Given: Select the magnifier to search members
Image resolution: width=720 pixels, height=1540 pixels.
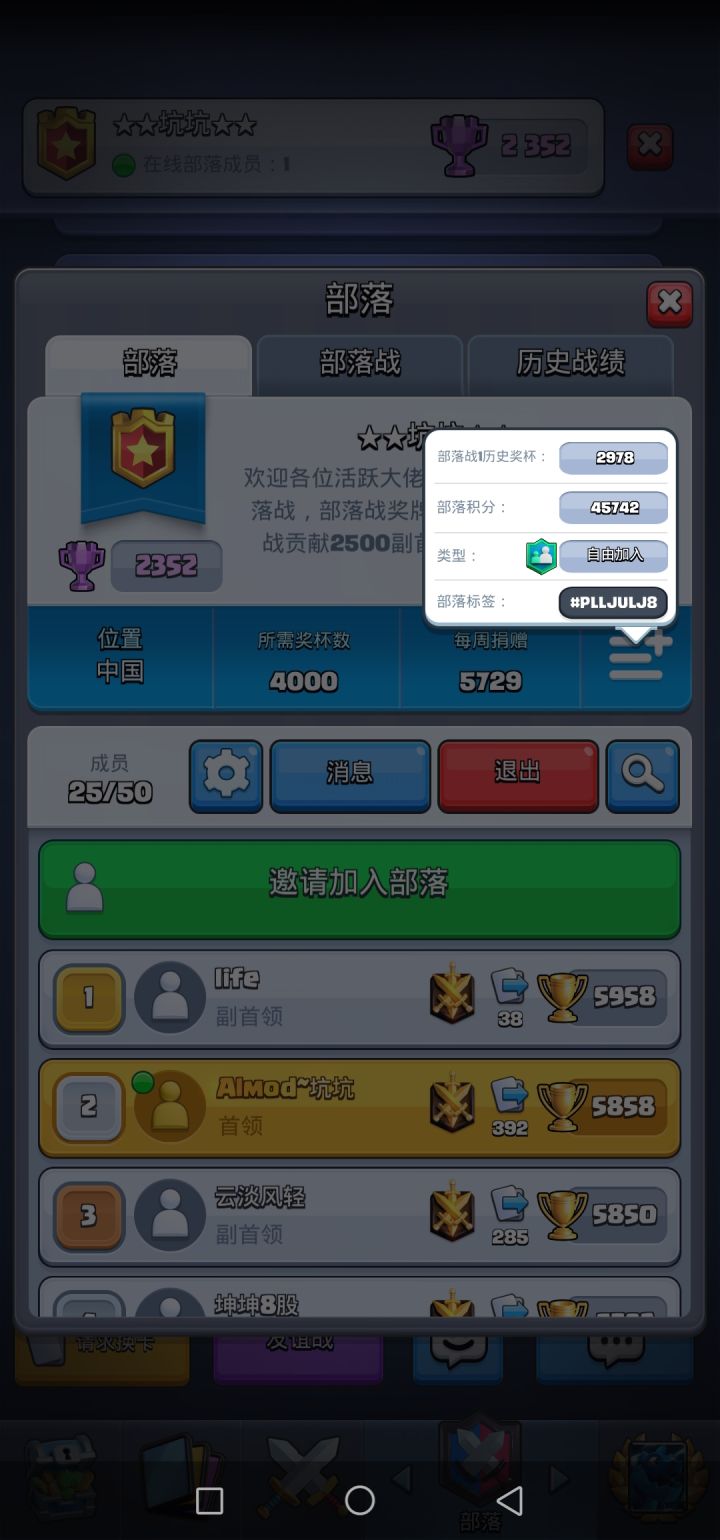Looking at the screenshot, I should (643, 776).
